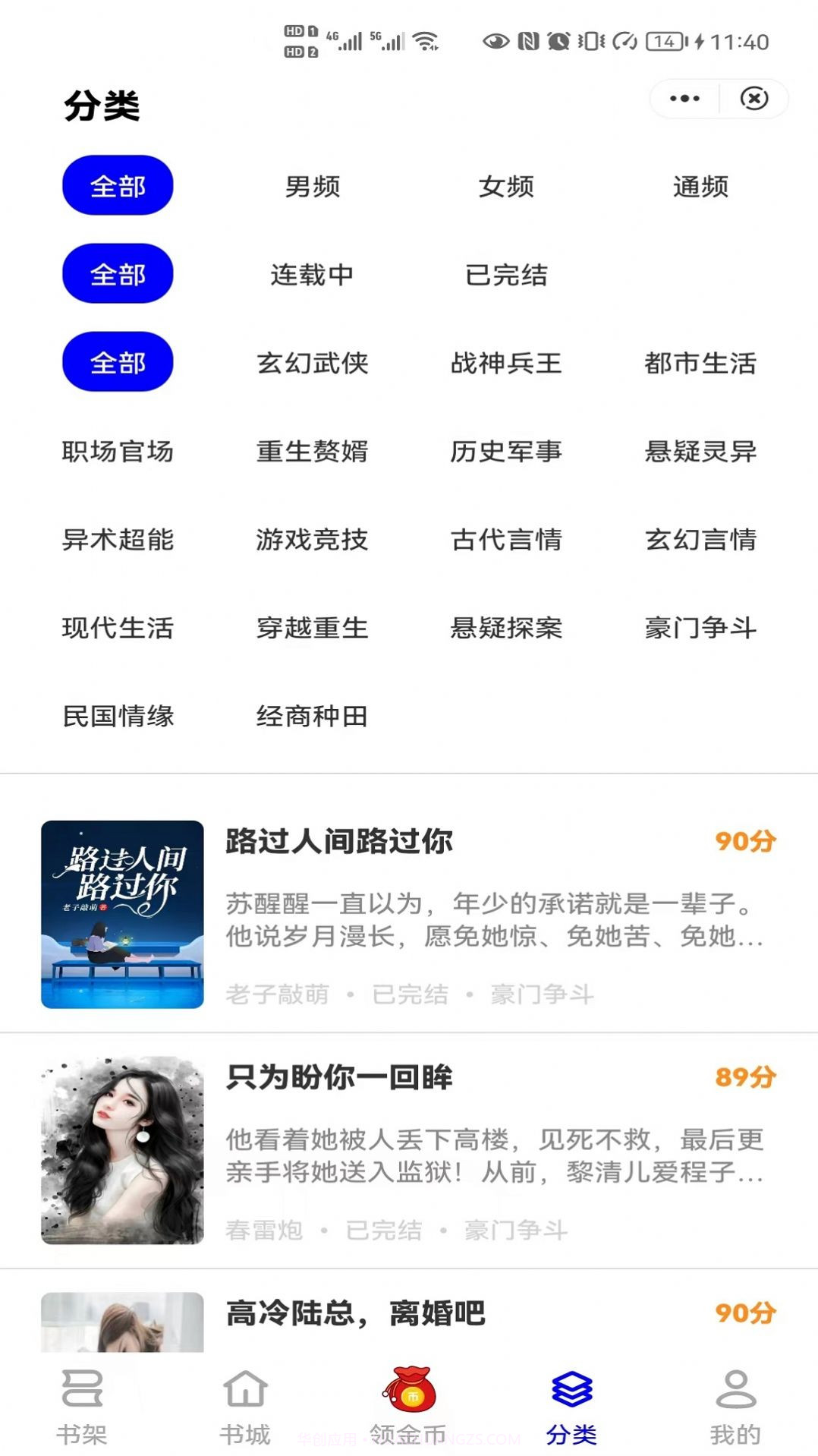Select the 玄幻武侠 genre category
The image size is (818, 1456).
pos(312,364)
